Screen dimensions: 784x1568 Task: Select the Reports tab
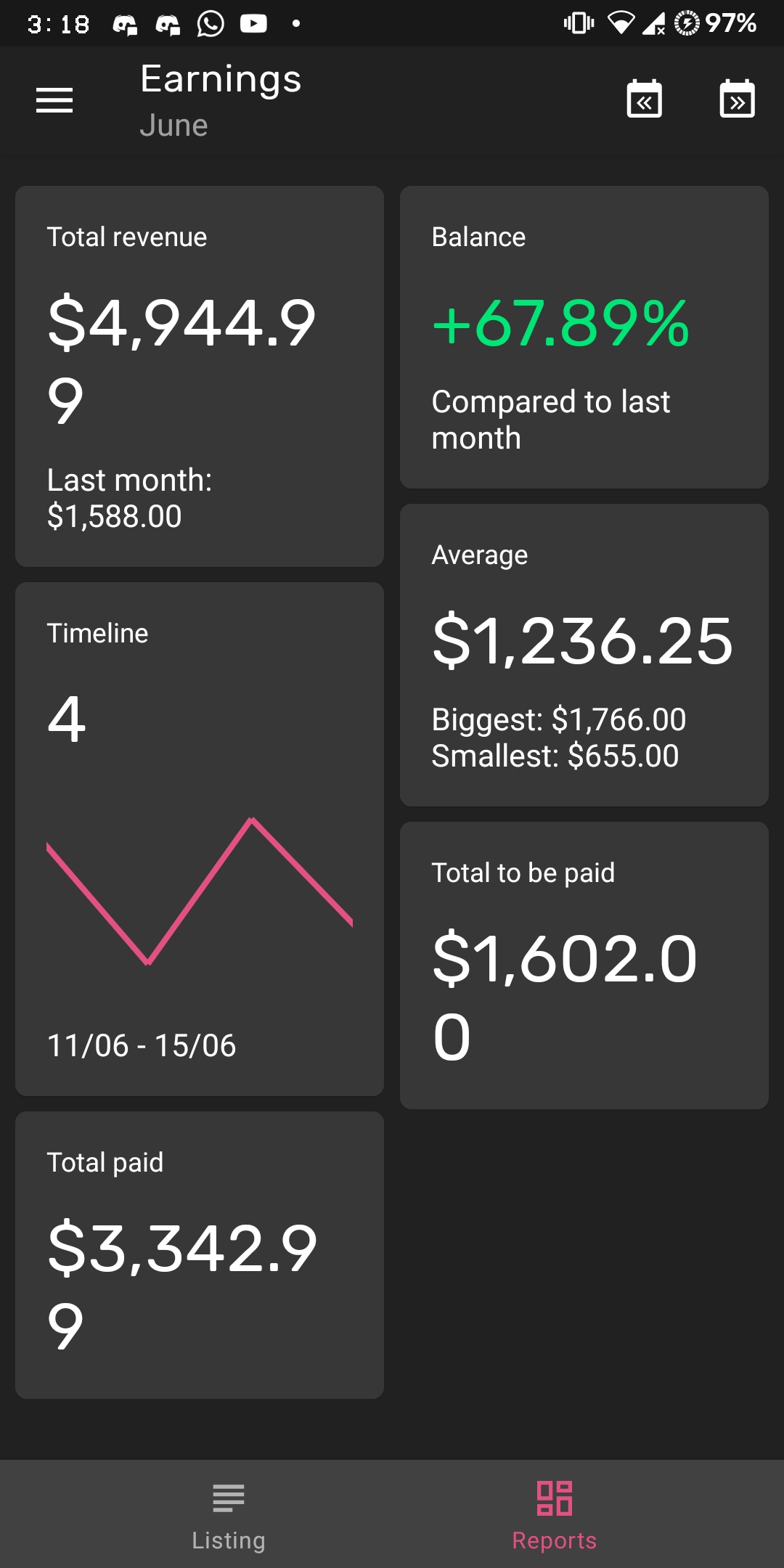click(x=555, y=1514)
